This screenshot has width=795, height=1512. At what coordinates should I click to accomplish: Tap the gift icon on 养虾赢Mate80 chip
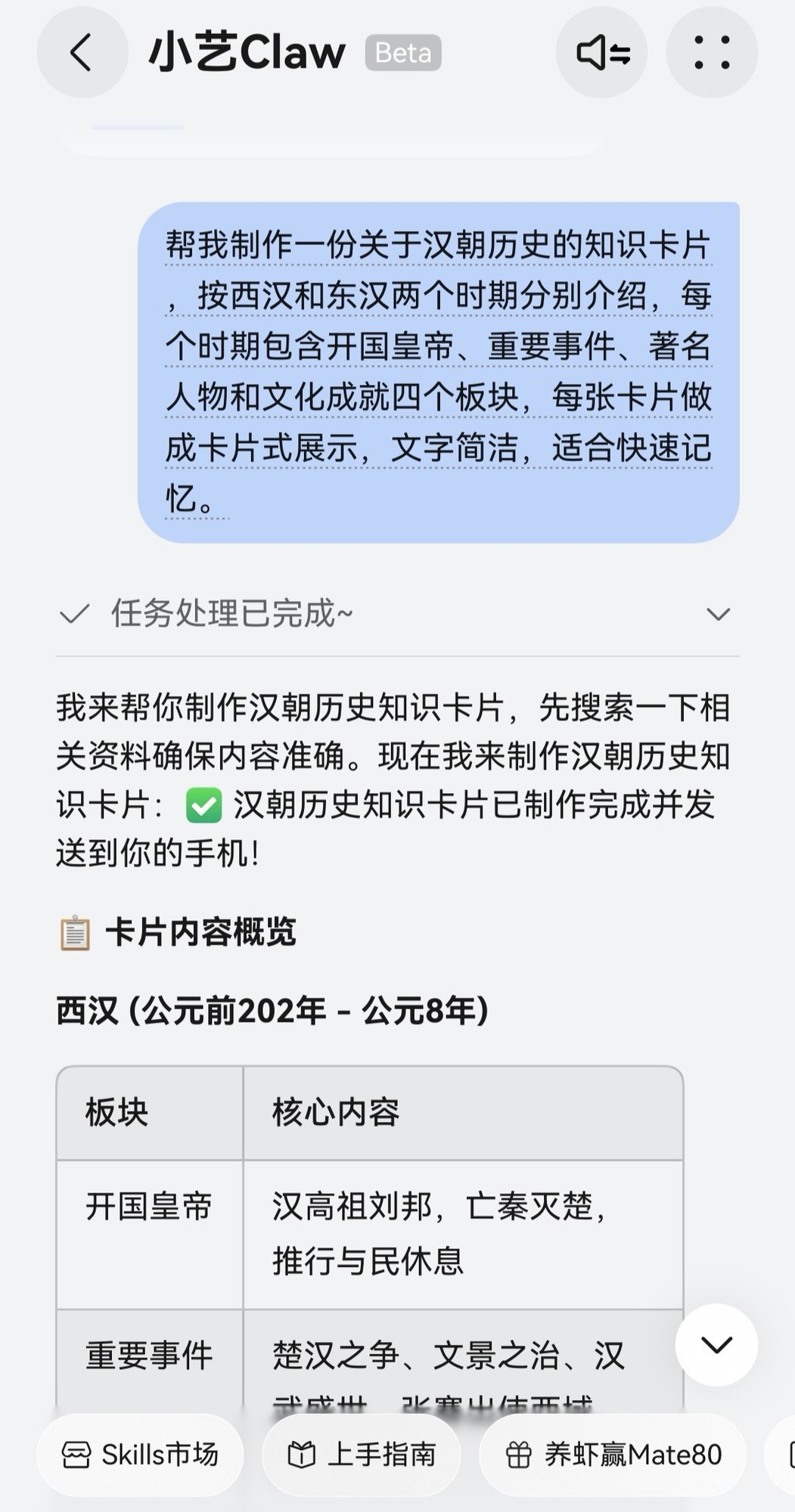pos(519,1454)
